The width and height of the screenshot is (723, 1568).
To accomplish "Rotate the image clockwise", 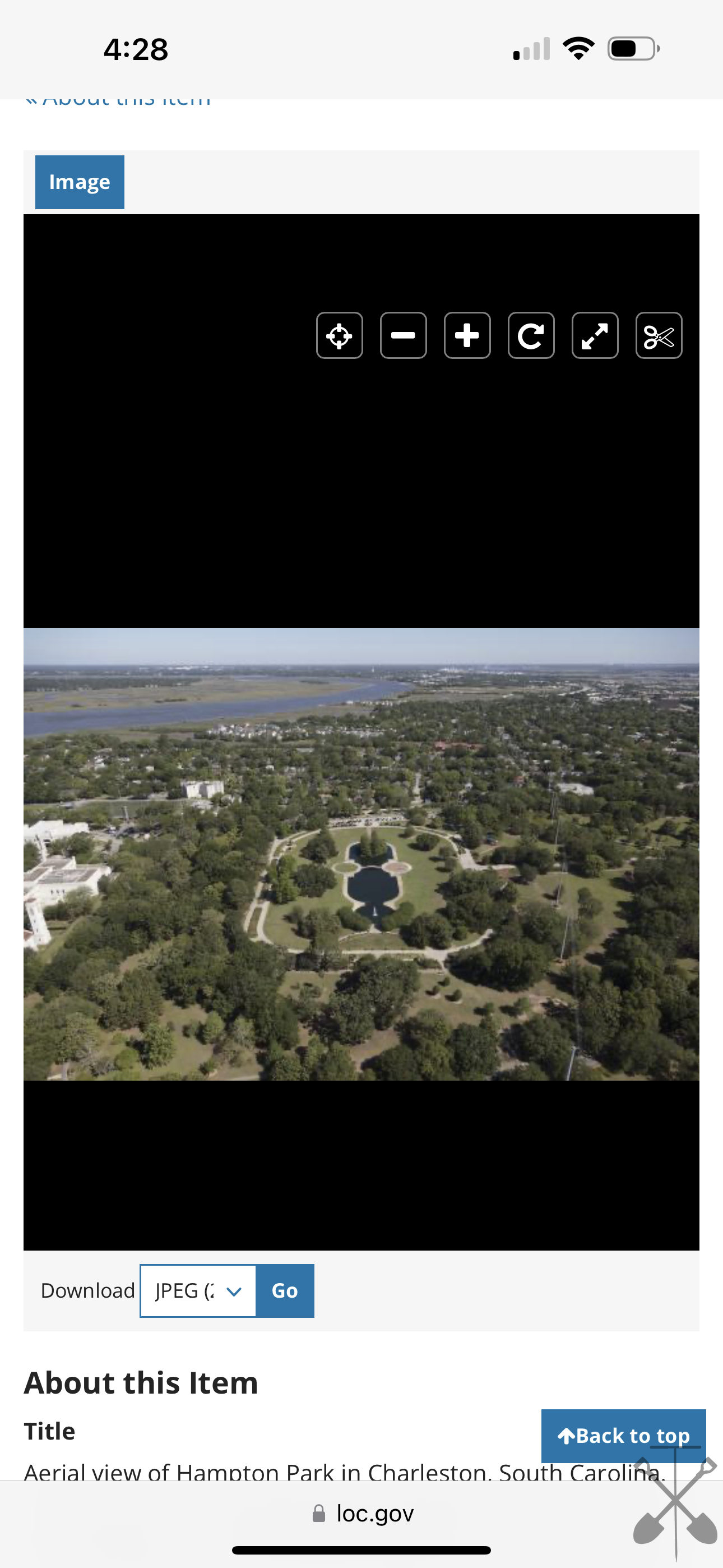I will pyautogui.click(x=531, y=335).
